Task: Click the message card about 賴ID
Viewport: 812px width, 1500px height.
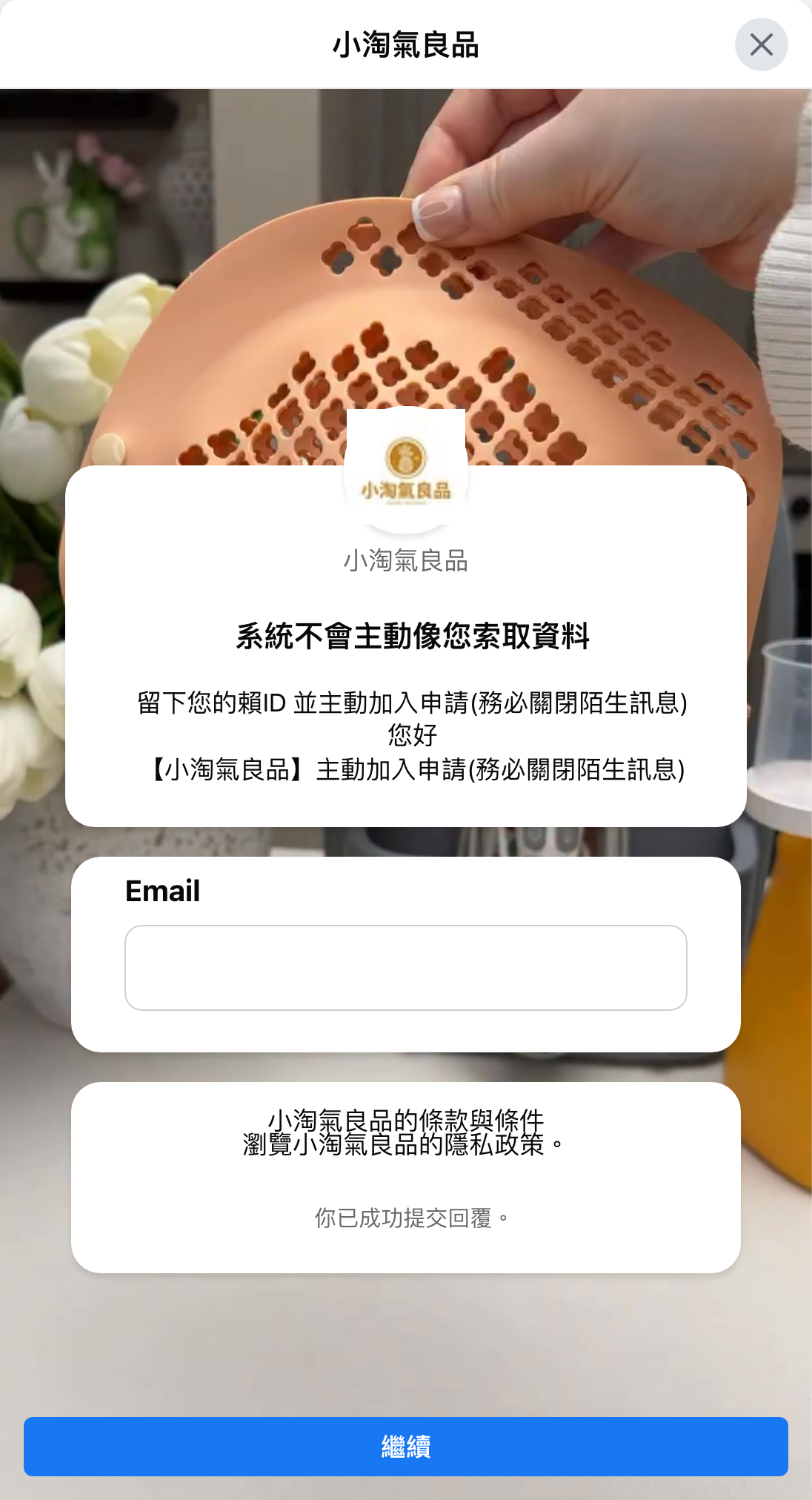Action: click(x=406, y=734)
